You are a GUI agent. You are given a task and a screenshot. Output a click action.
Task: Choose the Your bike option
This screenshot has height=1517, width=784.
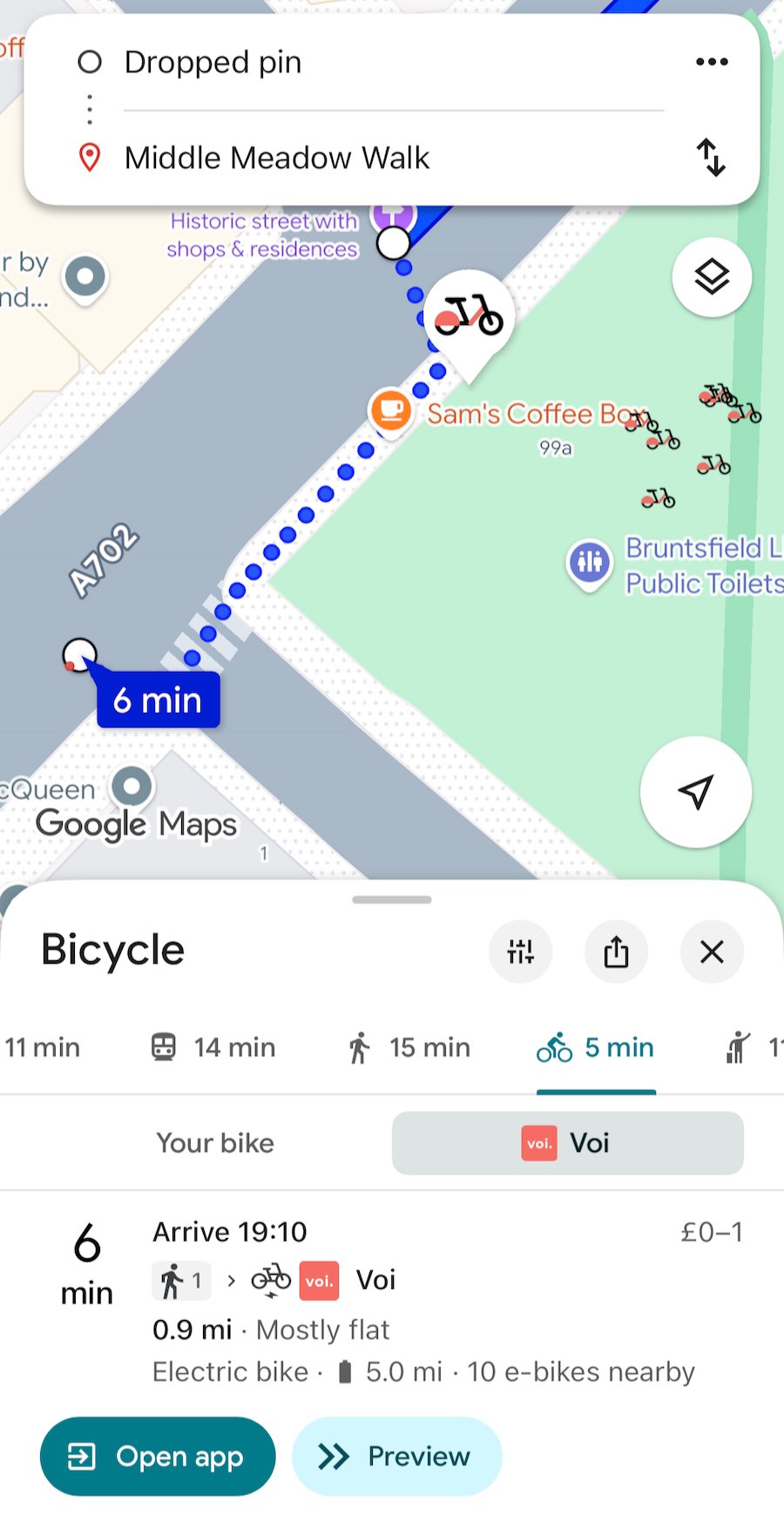[x=214, y=1142]
